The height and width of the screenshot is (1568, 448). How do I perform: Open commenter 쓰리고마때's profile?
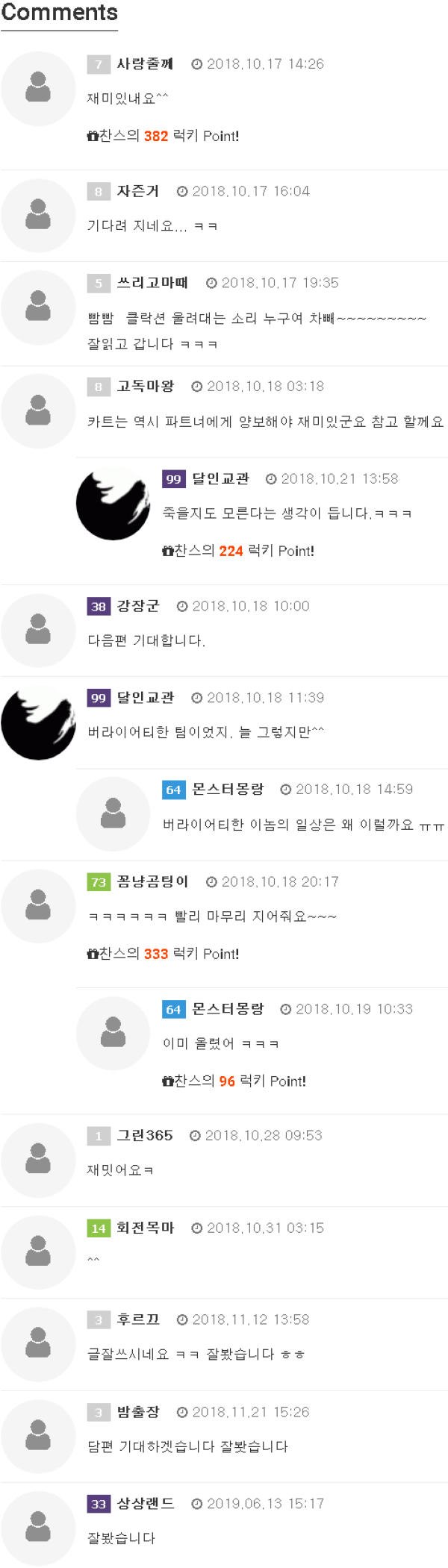coord(152,283)
